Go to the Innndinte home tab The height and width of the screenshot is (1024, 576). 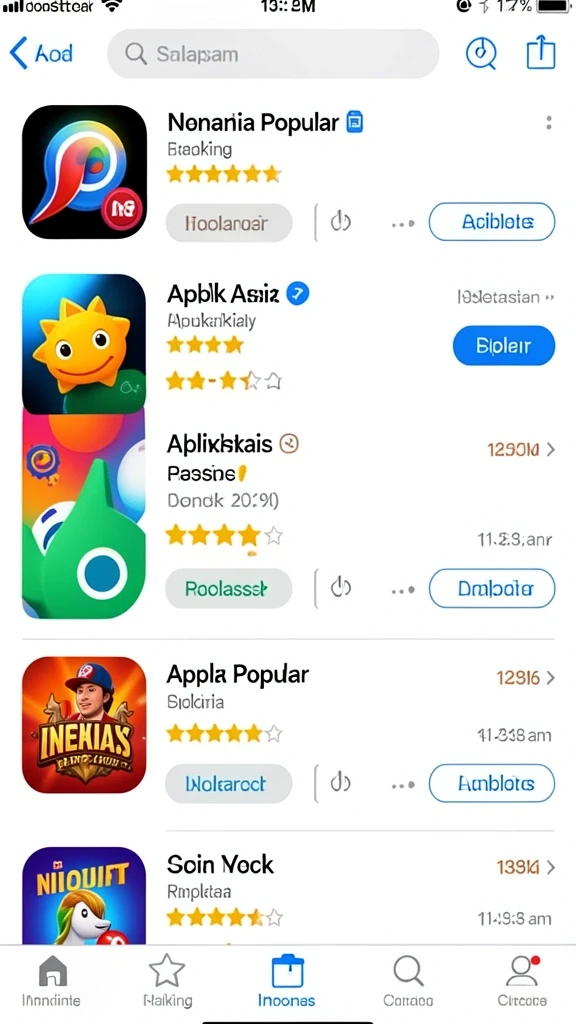(52, 980)
